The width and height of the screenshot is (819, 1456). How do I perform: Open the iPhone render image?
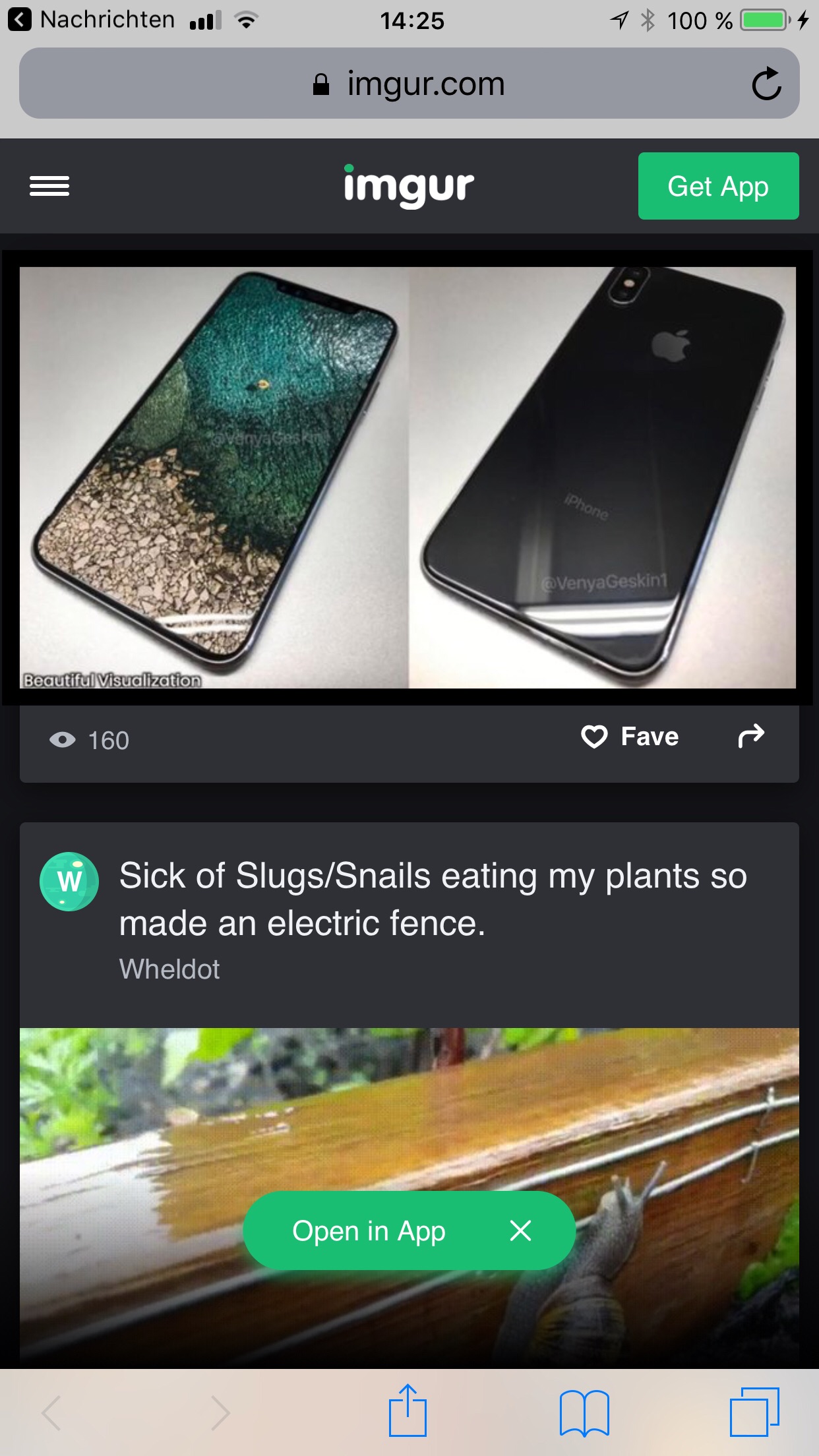pos(408,477)
